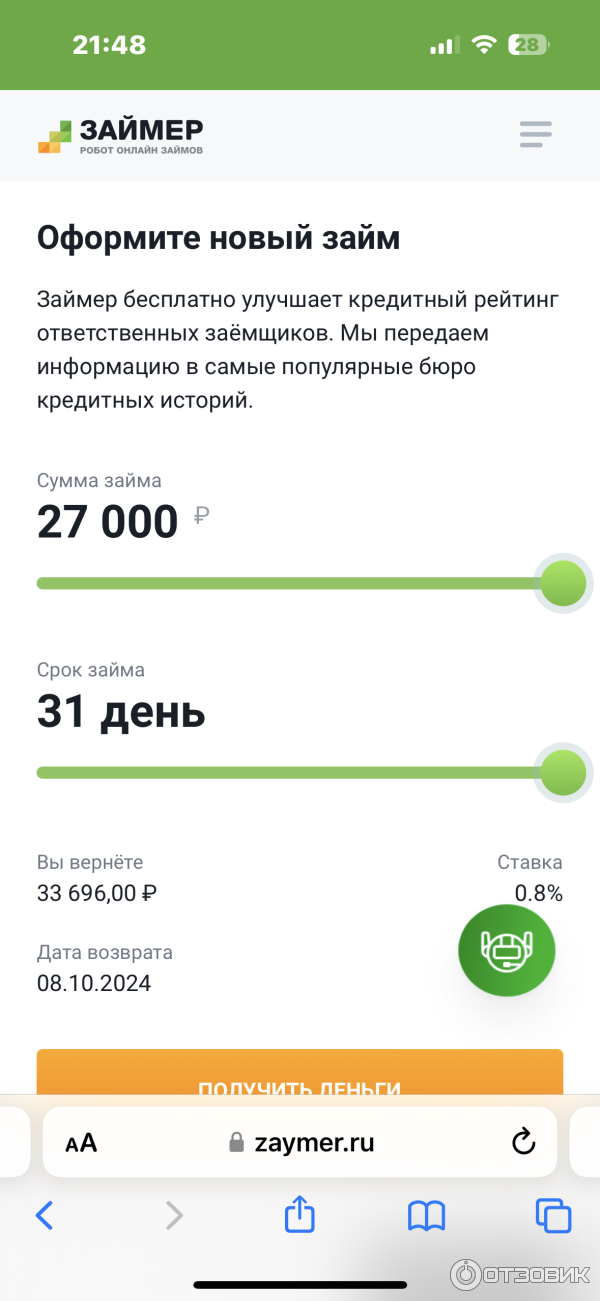
Task: Share this page
Action: tap(300, 1215)
